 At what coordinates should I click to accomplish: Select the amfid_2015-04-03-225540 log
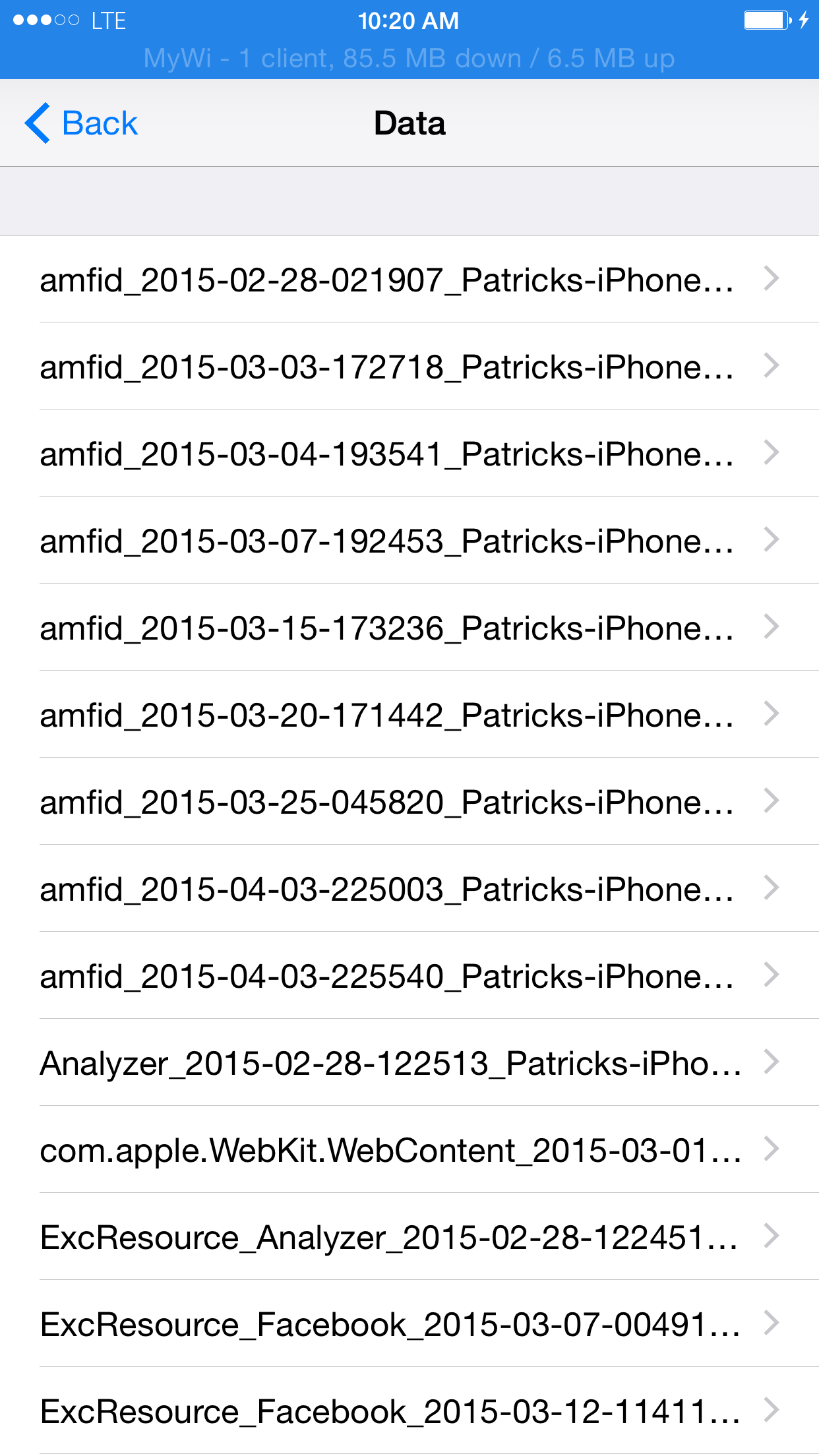pos(409,976)
